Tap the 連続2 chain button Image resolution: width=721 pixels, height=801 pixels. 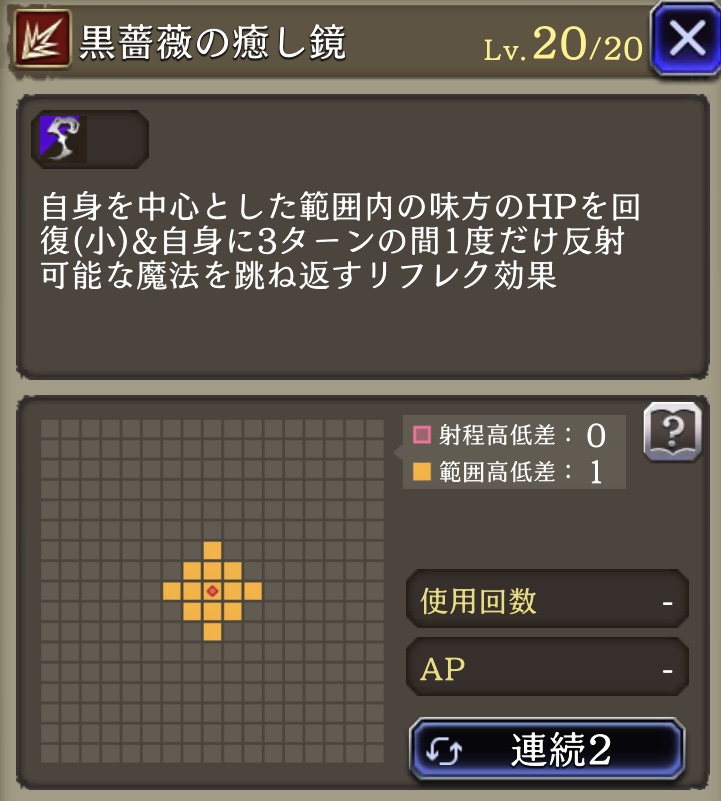(547, 750)
